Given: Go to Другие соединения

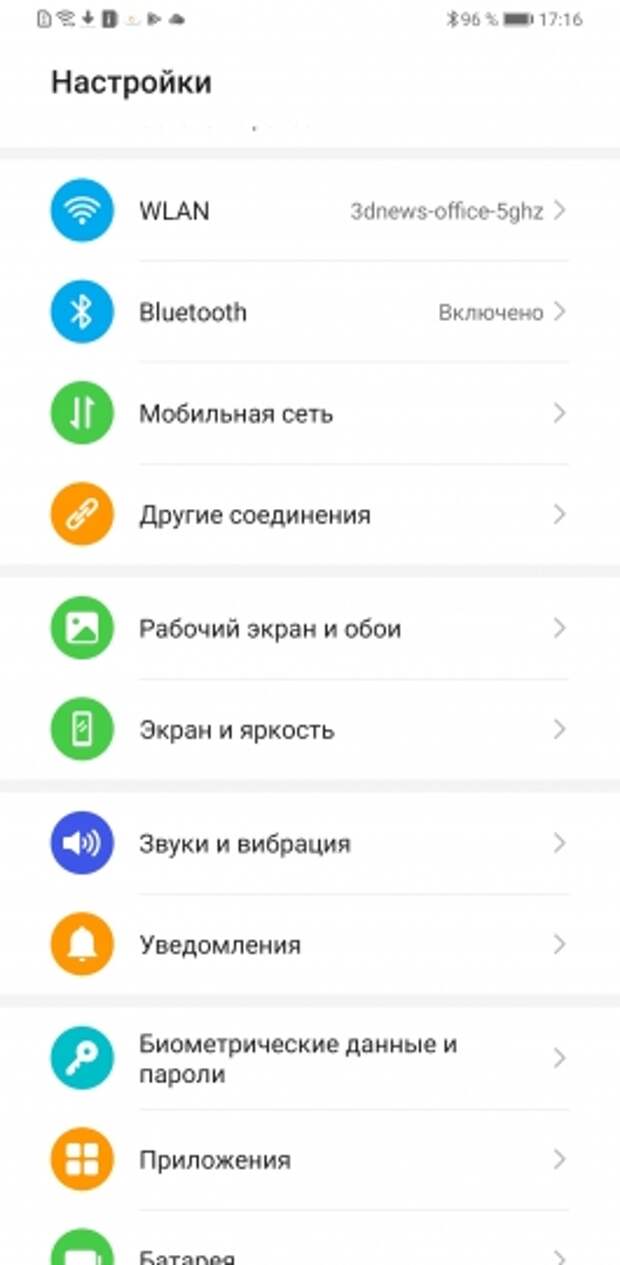Looking at the screenshot, I should pyautogui.click(x=310, y=515).
